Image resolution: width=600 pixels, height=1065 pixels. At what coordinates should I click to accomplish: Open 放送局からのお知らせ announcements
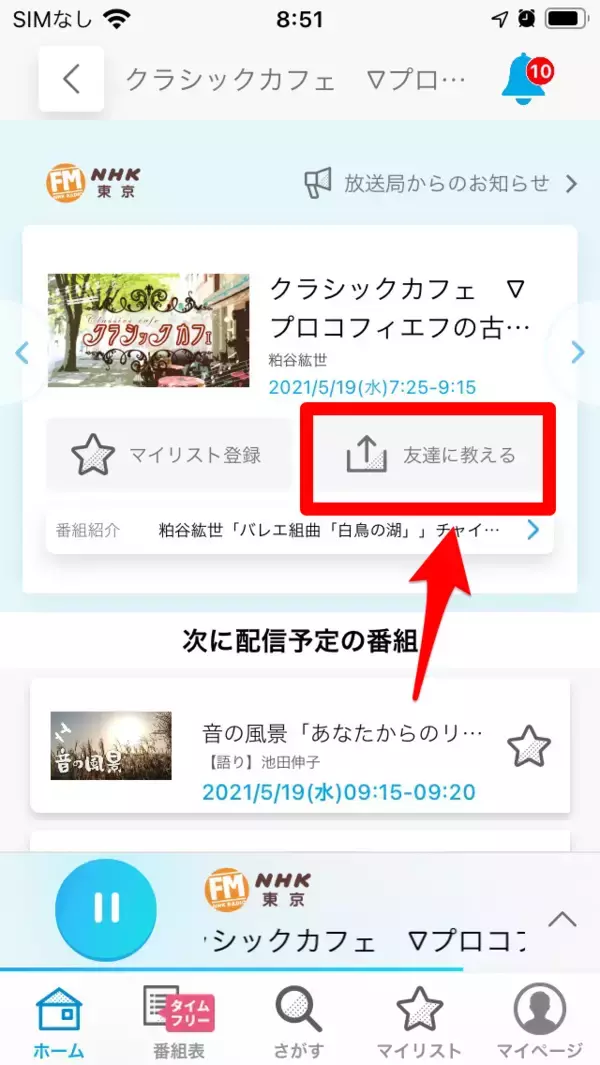441,183
